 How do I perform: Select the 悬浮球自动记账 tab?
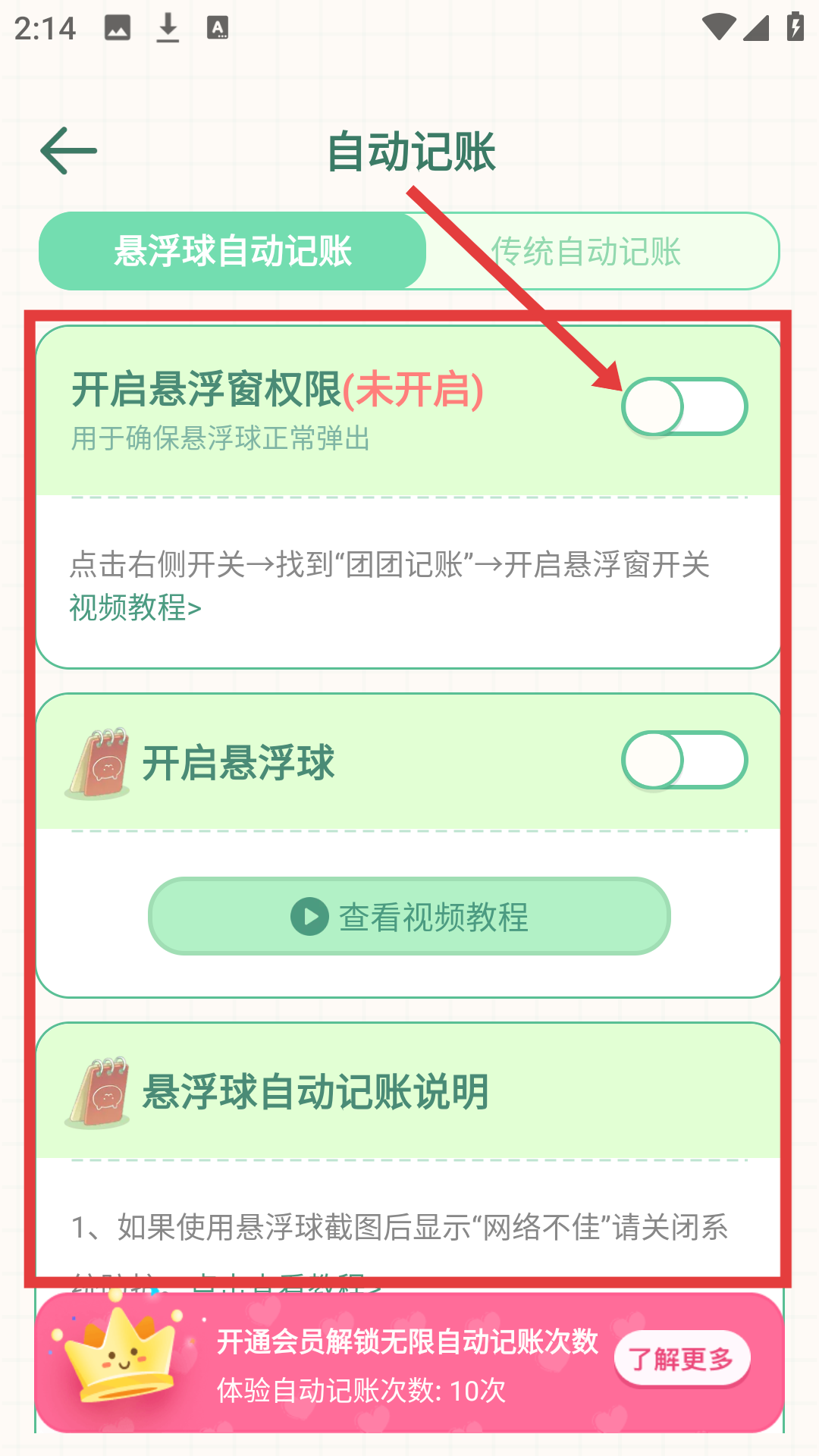coord(232,251)
